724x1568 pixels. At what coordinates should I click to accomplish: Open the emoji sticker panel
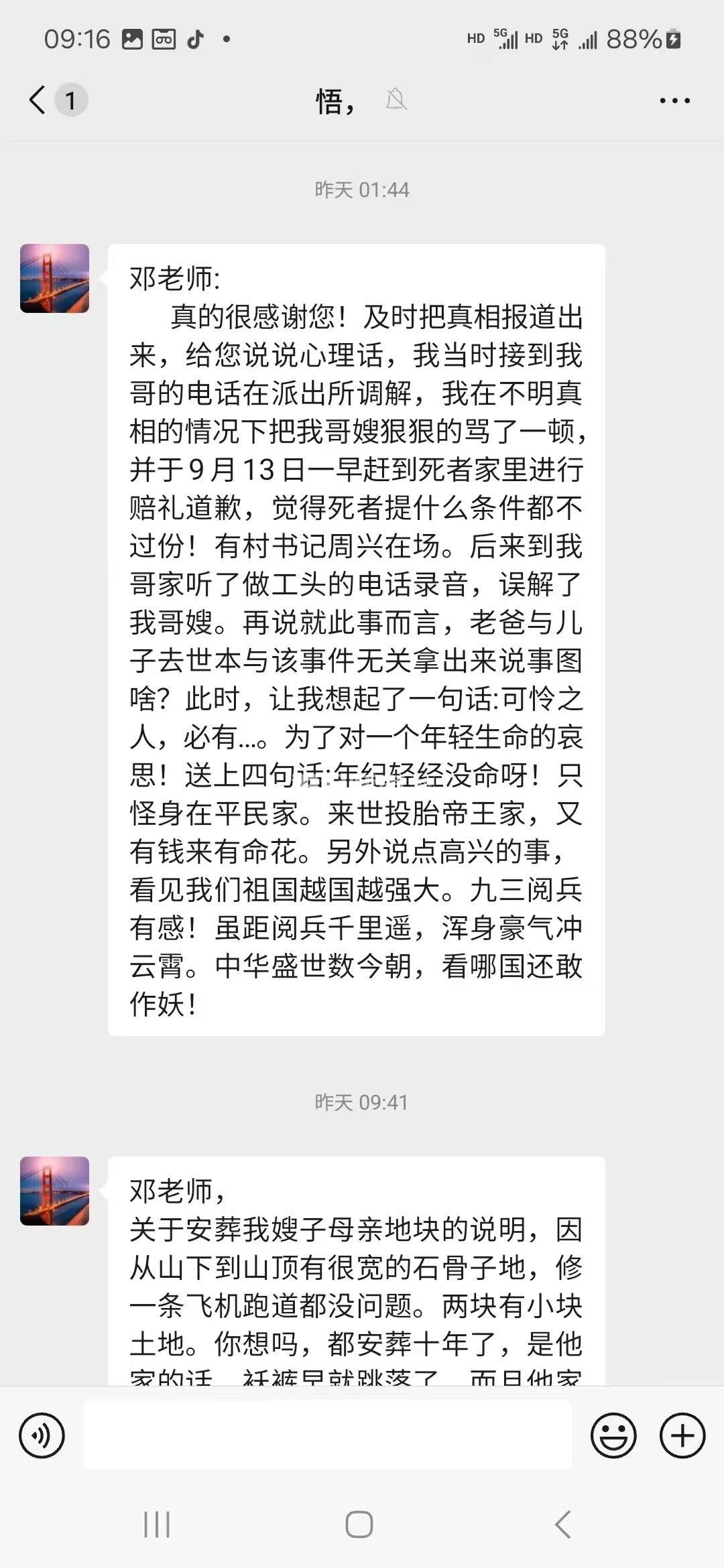point(613,1435)
